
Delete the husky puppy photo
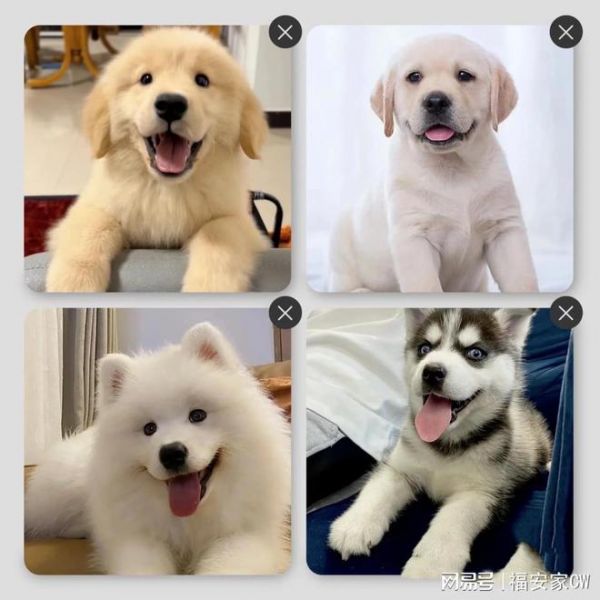[x=566, y=313]
